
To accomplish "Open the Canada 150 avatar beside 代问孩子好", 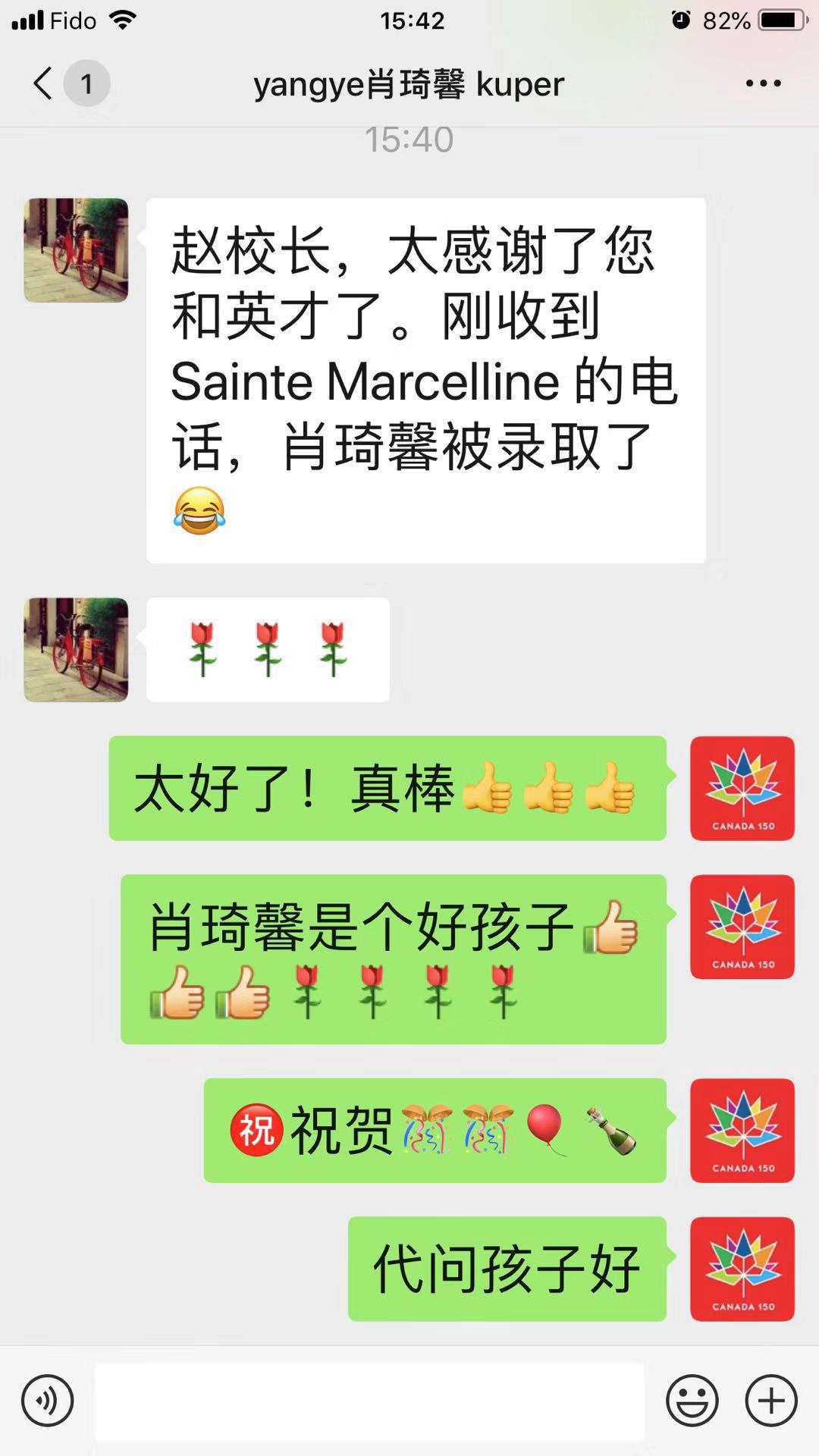I will (742, 1269).
